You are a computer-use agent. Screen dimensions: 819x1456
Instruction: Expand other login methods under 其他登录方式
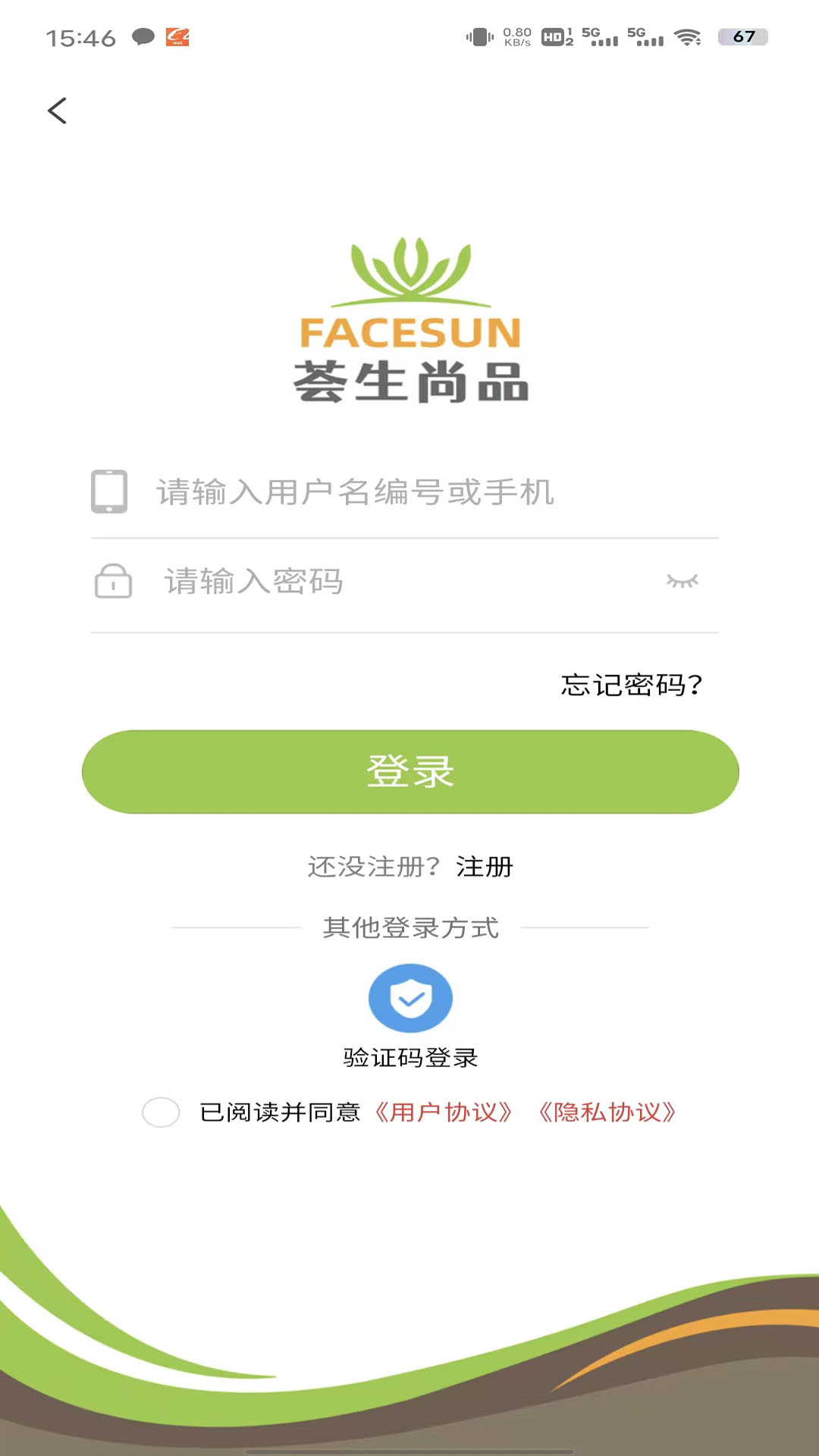pyautogui.click(x=410, y=928)
